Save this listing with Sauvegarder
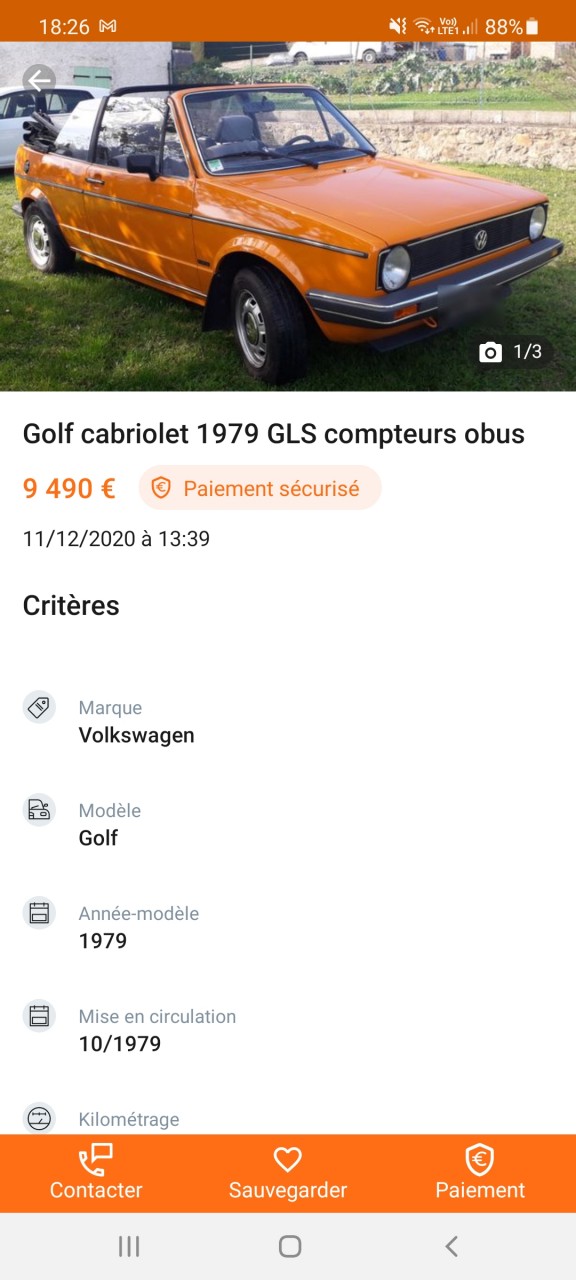This screenshot has height=1280, width=576. tap(288, 1174)
